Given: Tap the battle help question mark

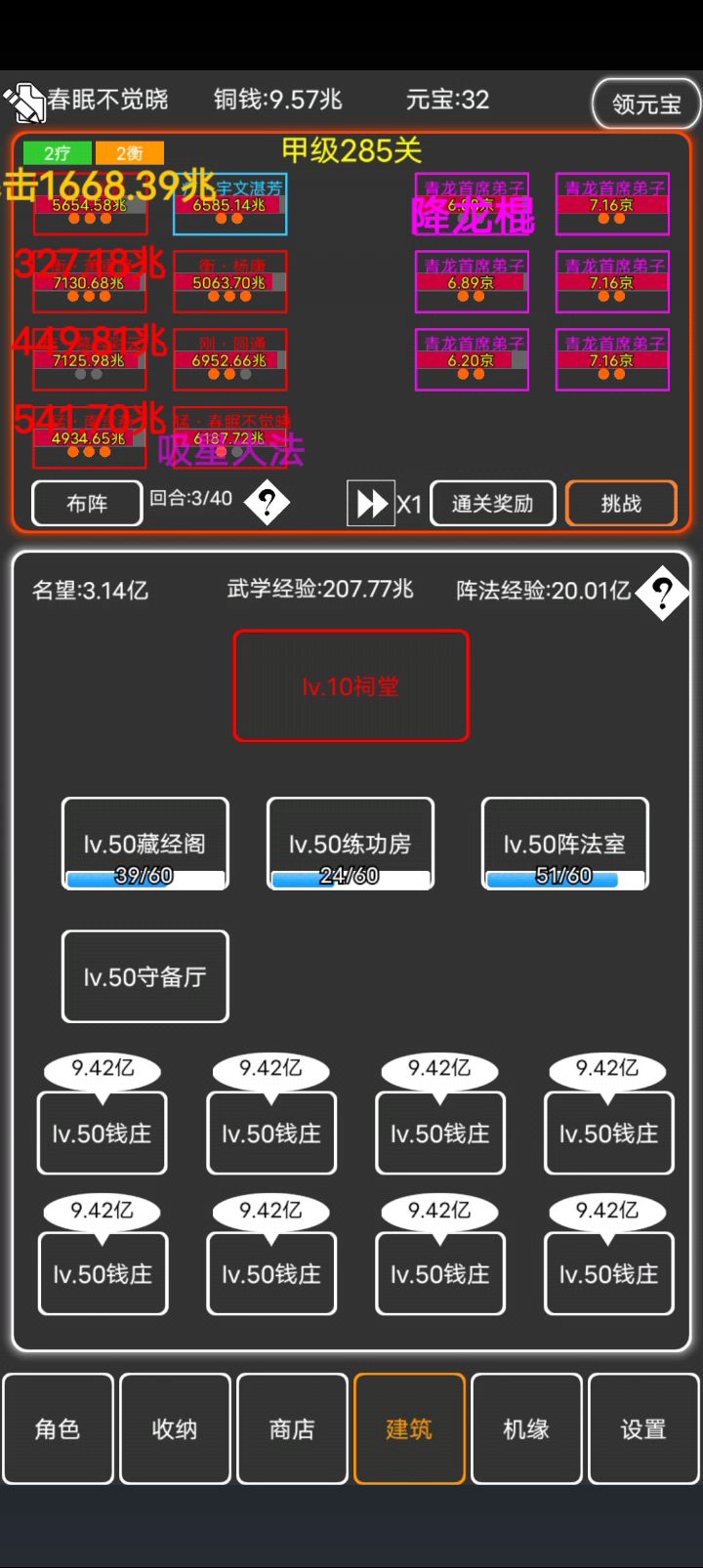Looking at the screenshot, I should coord(267,503).
